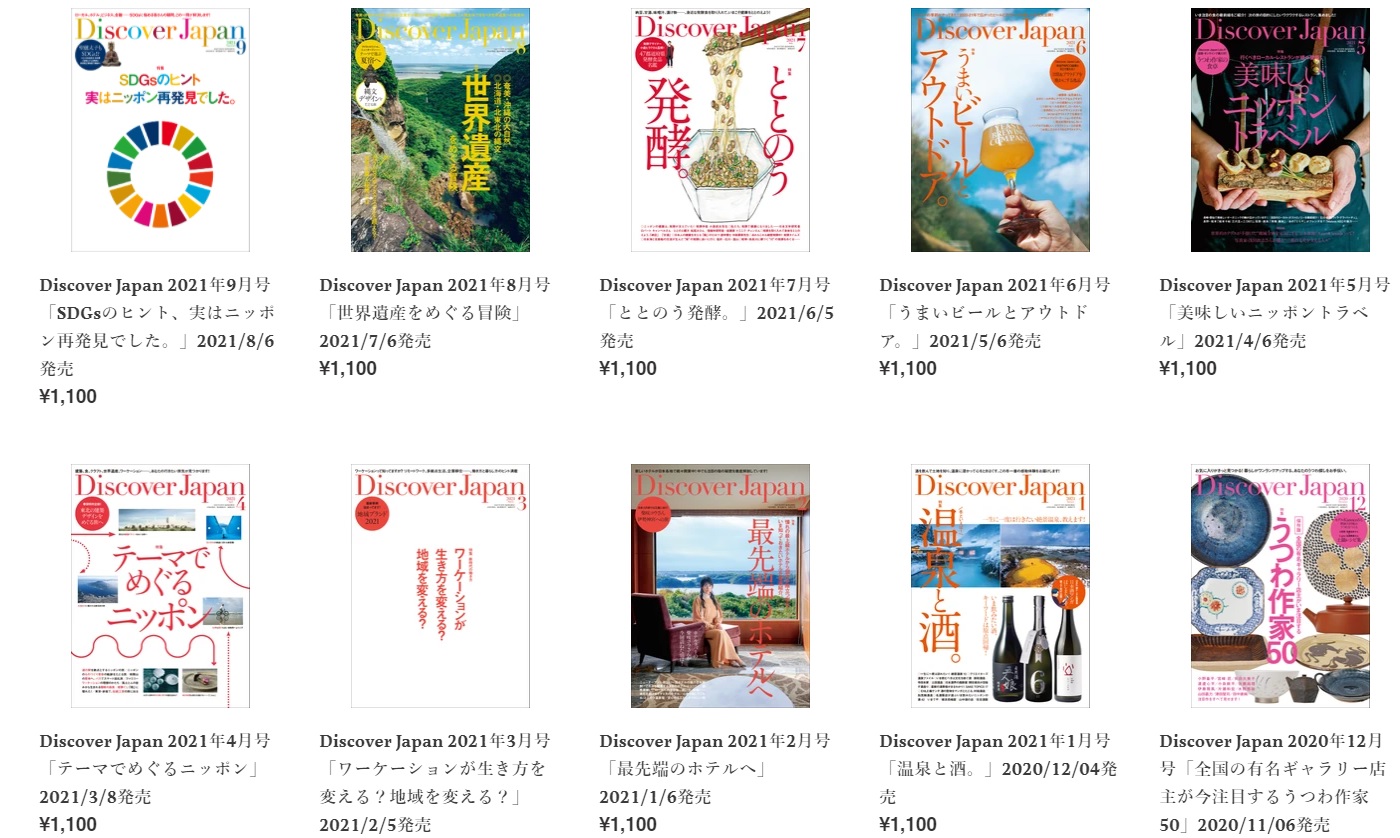This screenshot has height=838, width=1400.
Task: Open the August 2021 世界遺産 issue cover
Action: [x=440, y=130]
